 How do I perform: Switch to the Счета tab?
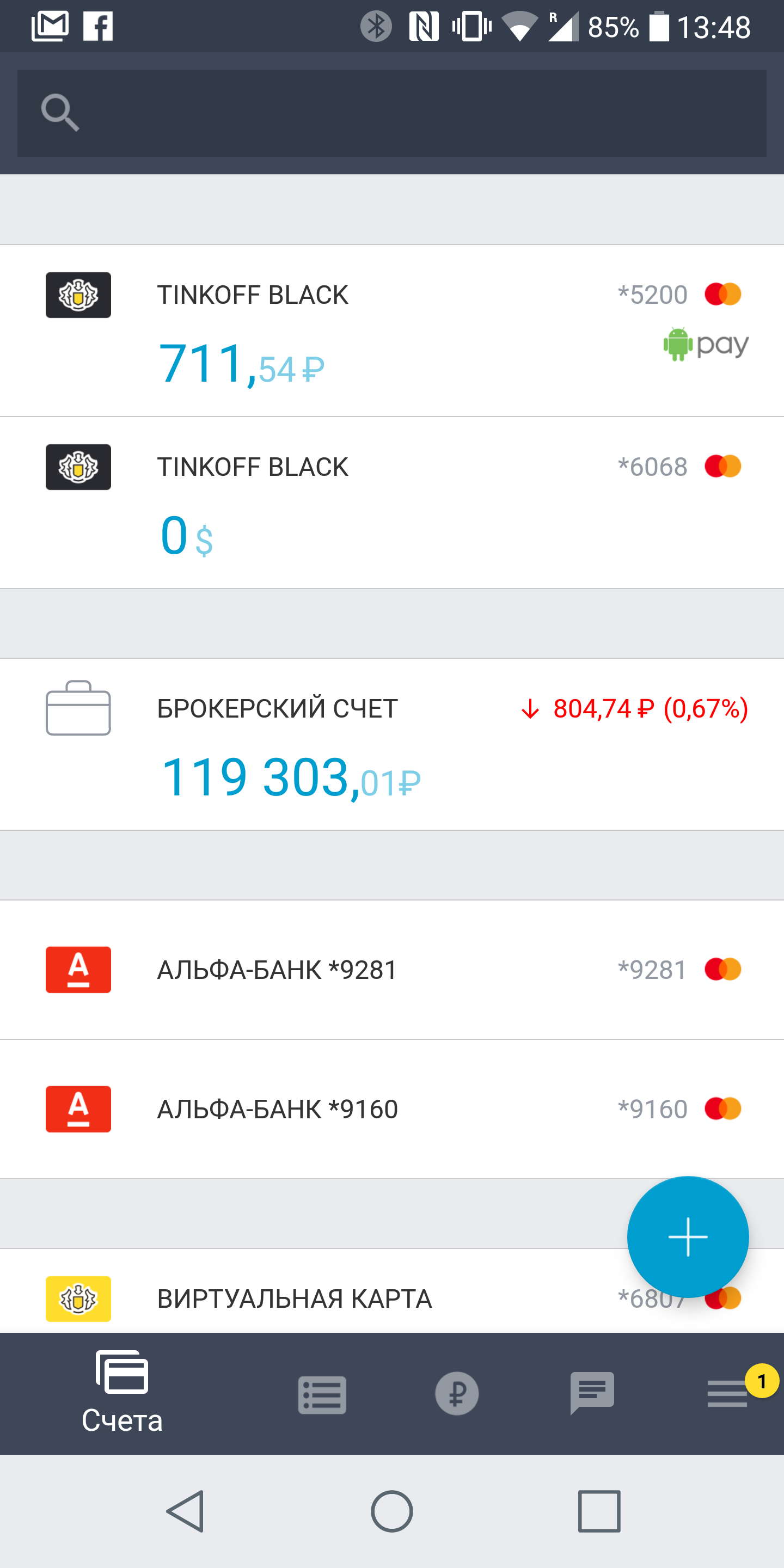[x=122, y=1394]
